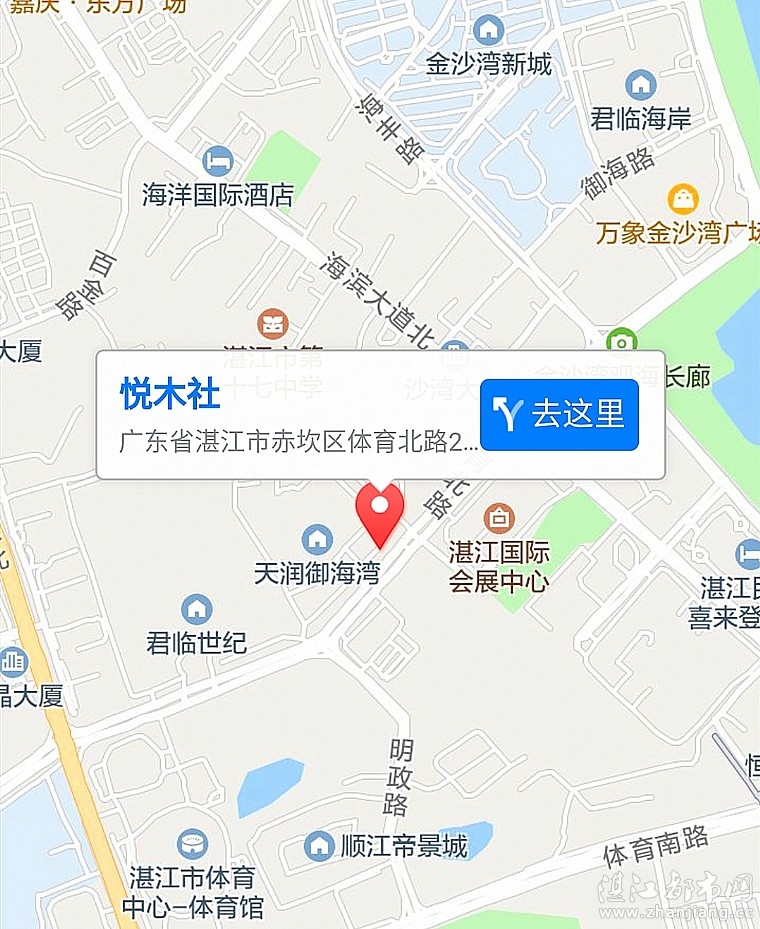Select 君临世纪 on the map
The image size is (760, 929).
point(197,609)
